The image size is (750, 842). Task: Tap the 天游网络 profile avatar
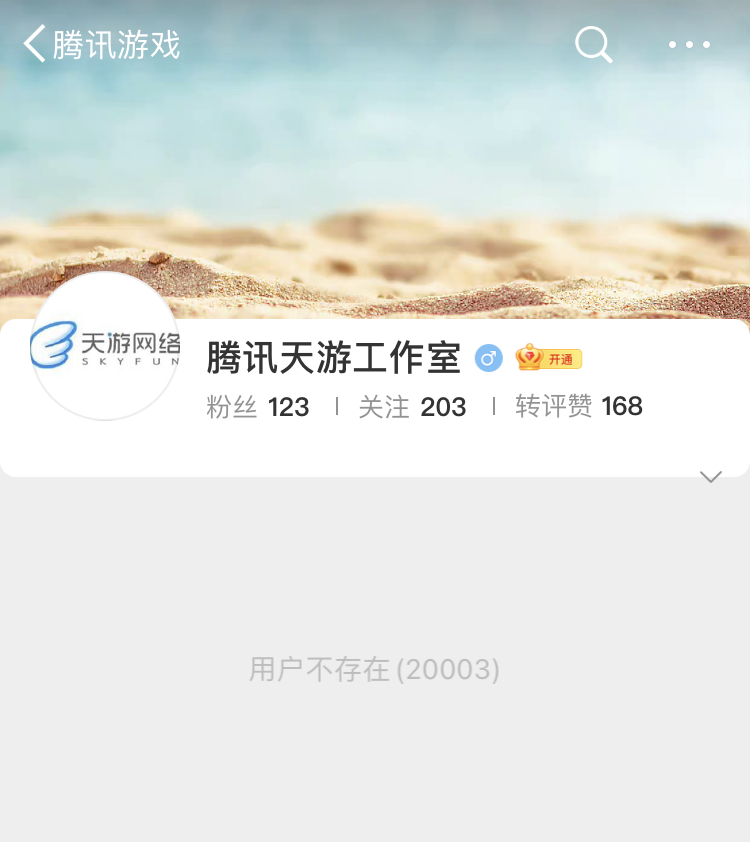coord(106,346)
